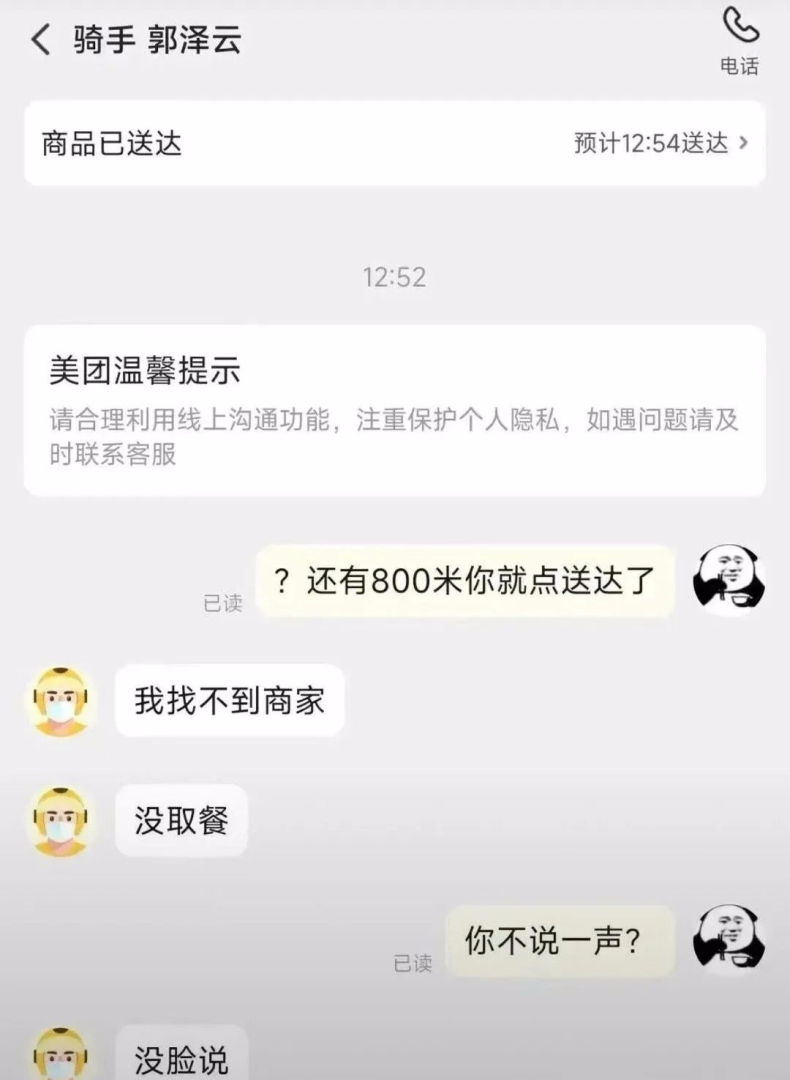Image resolution: width=790 pixels, height=1080 pixels.
Task: Tap the rider avatar beside the 没取餐 message
Action: pyautogui.click(x=62, y=820)
